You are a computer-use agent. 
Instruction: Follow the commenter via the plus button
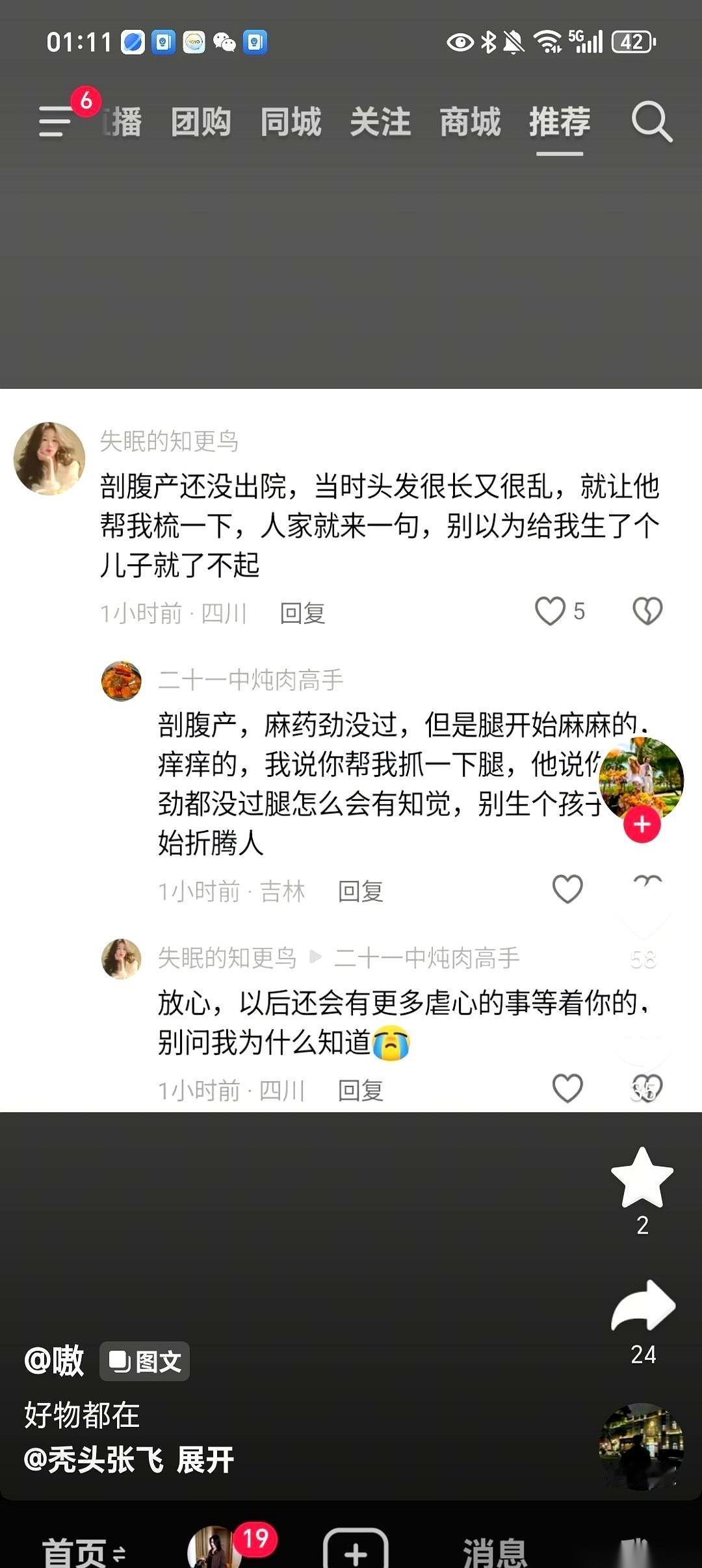[642, 824]
